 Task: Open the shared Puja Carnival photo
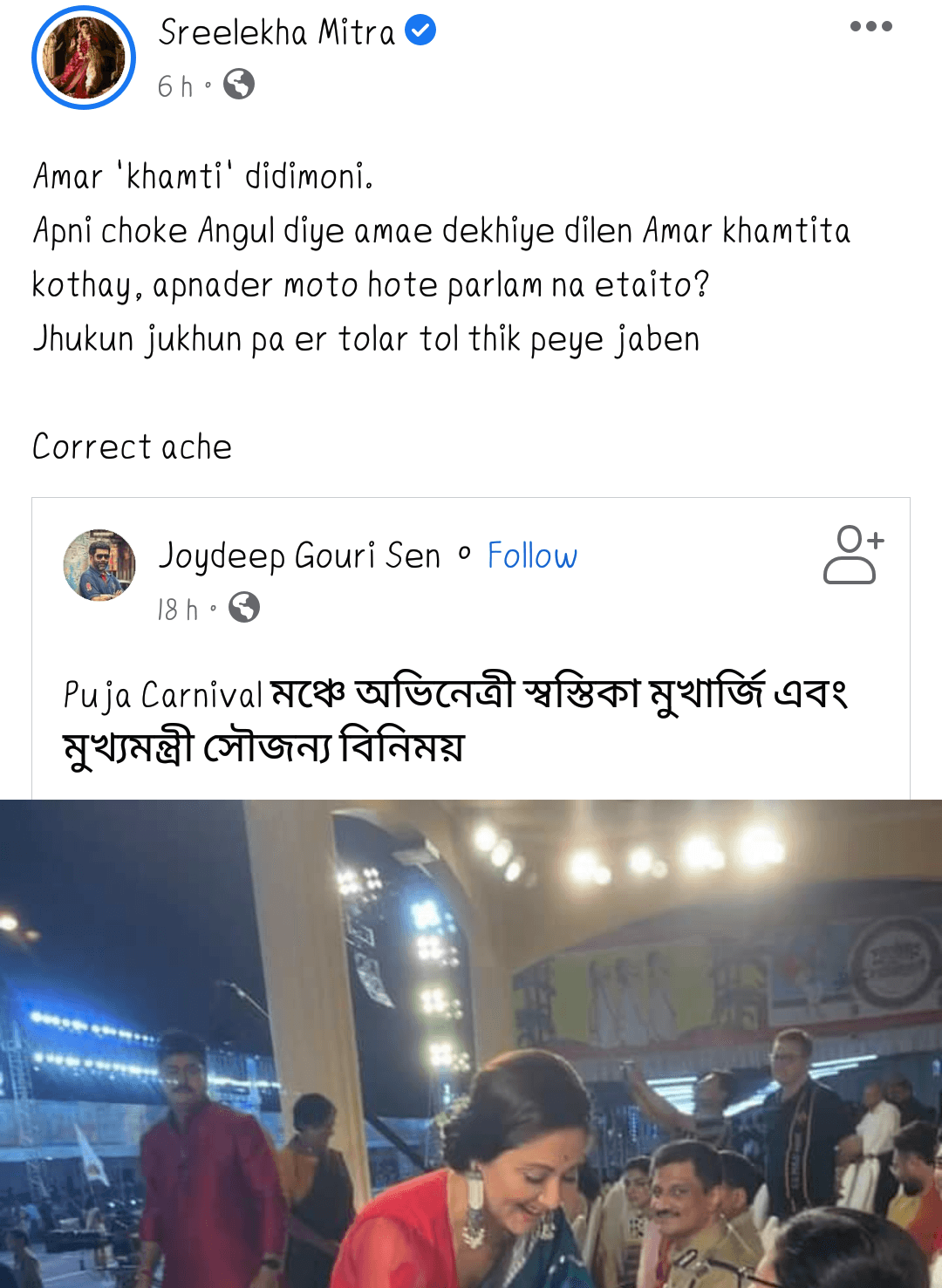(x=471, y=1043)
